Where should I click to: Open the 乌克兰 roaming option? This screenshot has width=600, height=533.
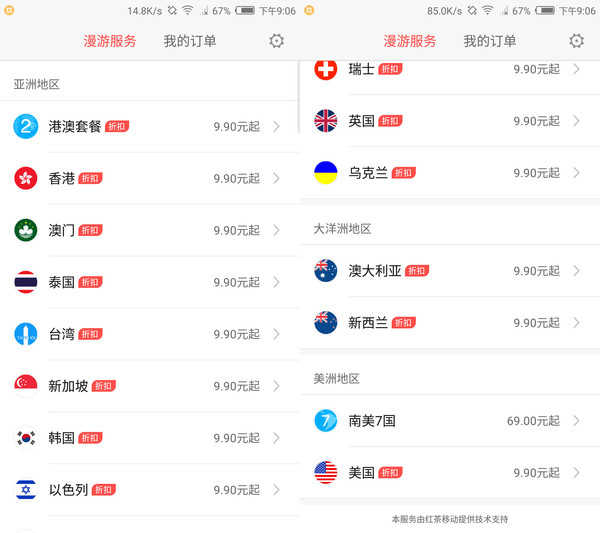[x=450, y=173]
